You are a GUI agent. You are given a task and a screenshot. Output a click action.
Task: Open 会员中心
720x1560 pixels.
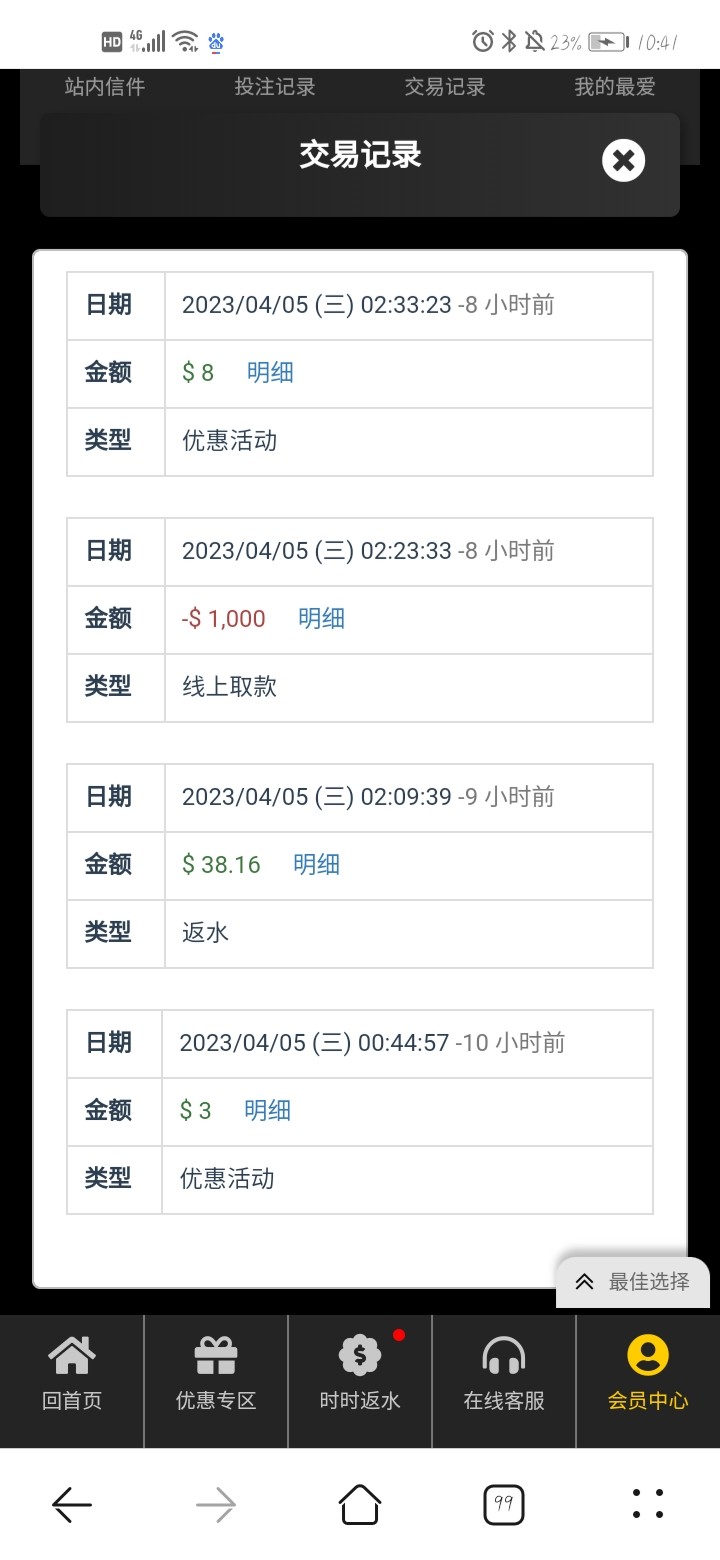tap(648, 1376)
